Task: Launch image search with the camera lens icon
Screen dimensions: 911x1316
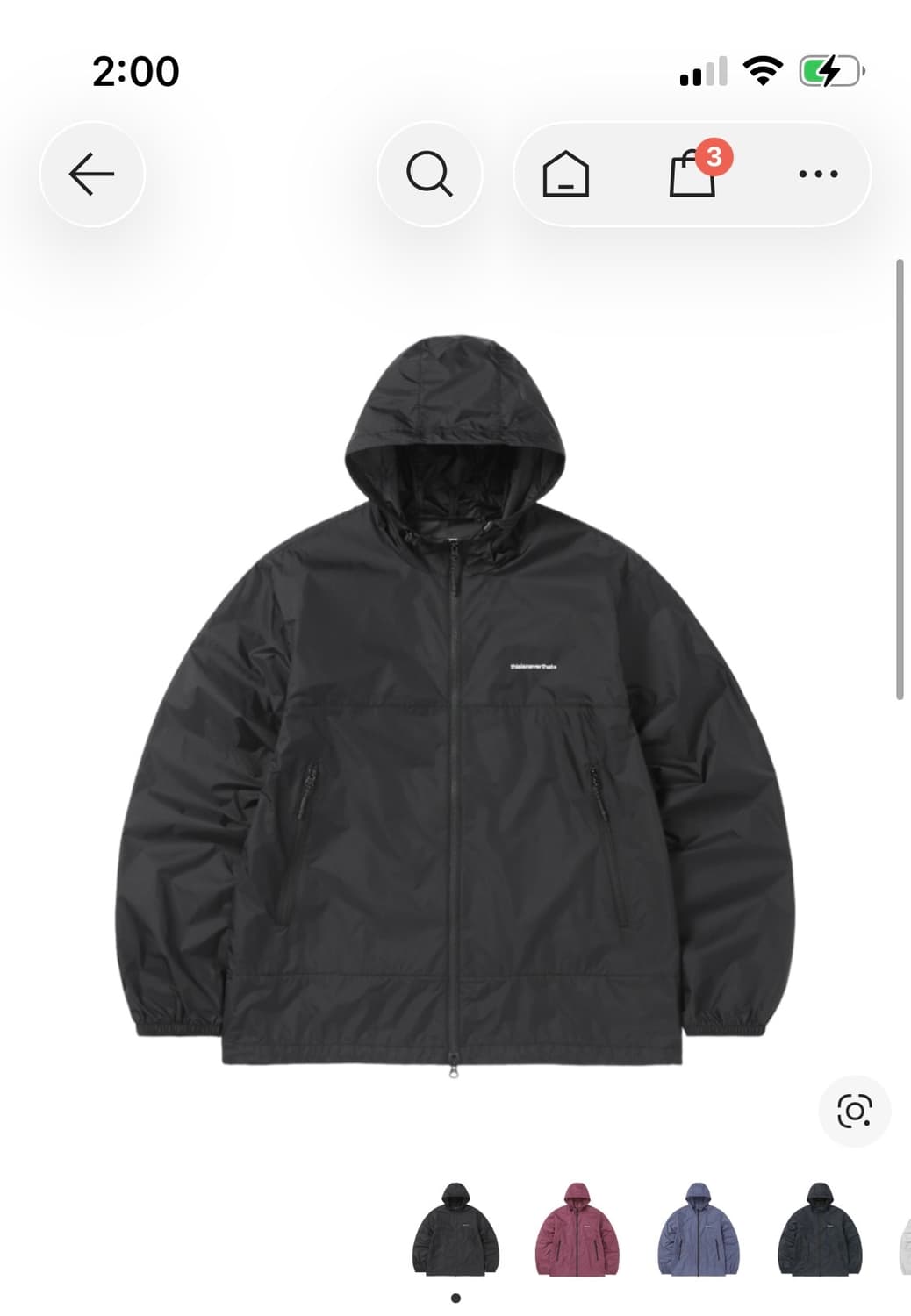Action: 854,1109
